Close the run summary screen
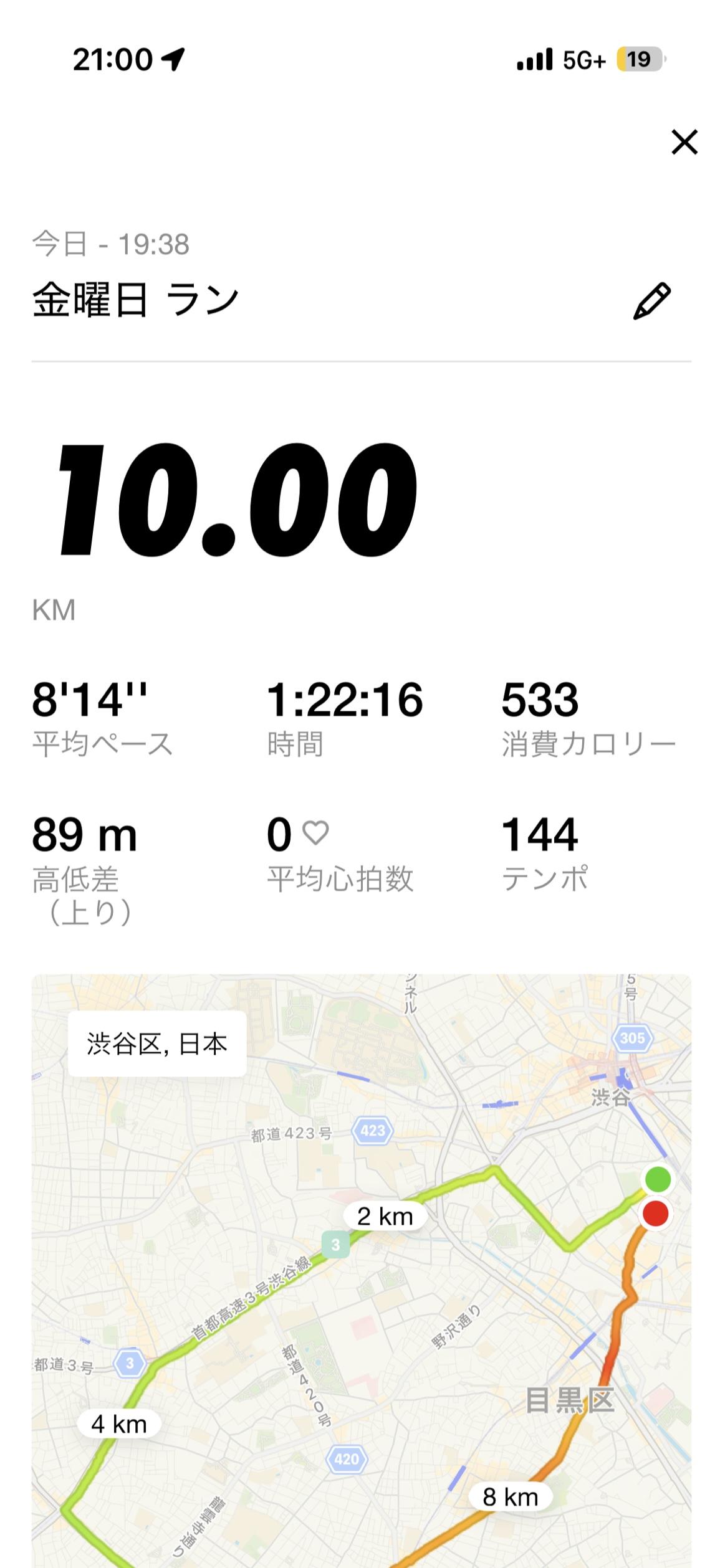The height and width of the screenshot is (1568, 720). 684,142
